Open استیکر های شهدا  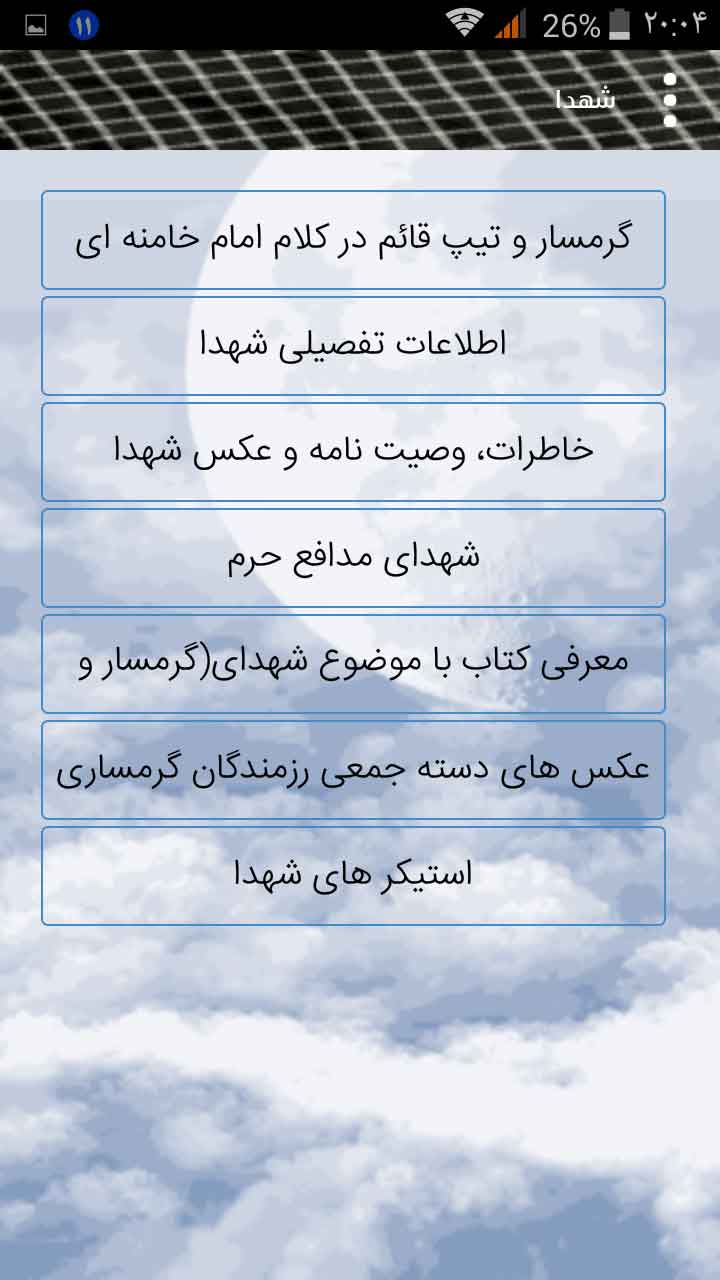tap(353, 876)
